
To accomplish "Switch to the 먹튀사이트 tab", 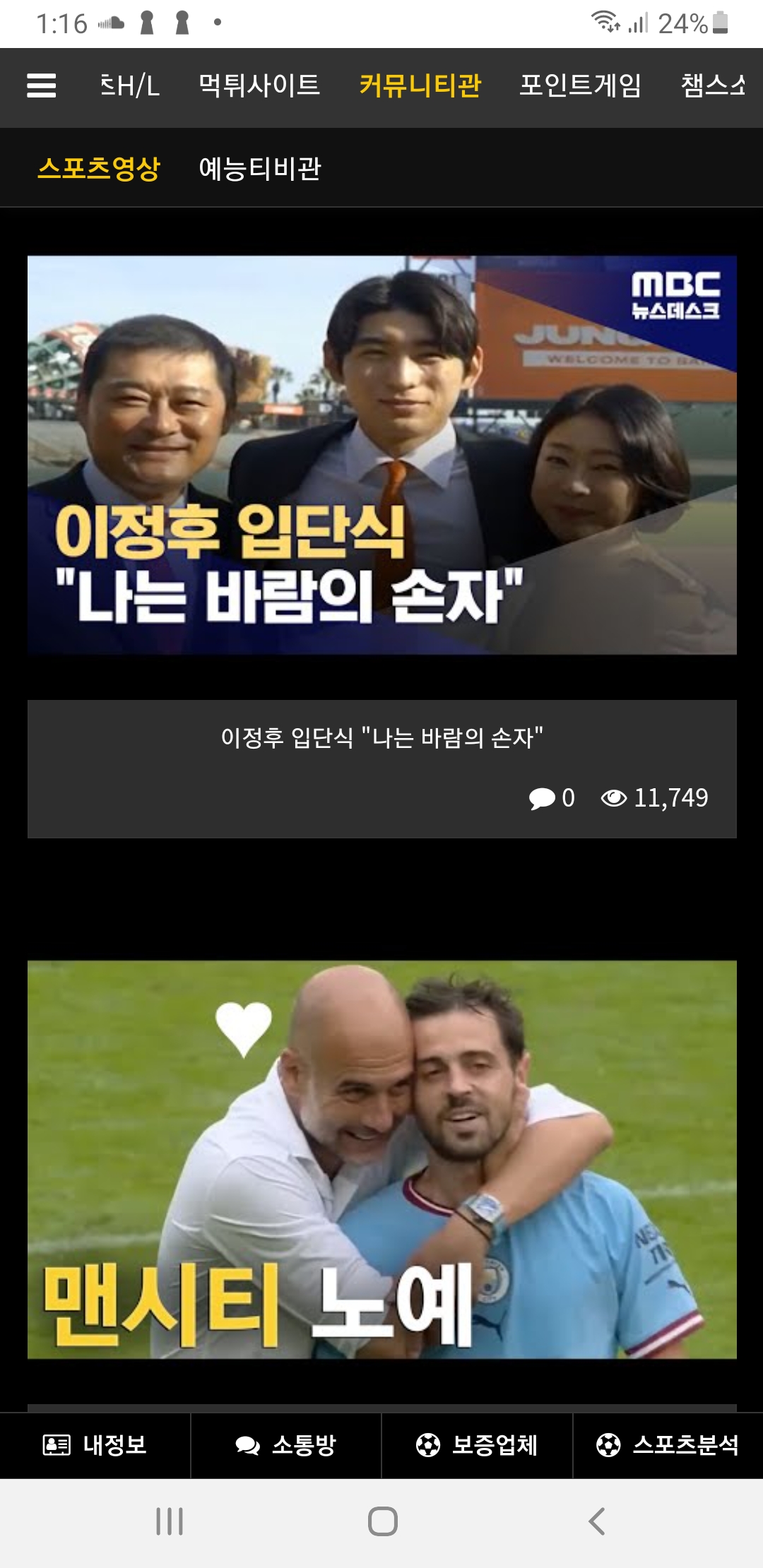I will click(x=259, y=86).
